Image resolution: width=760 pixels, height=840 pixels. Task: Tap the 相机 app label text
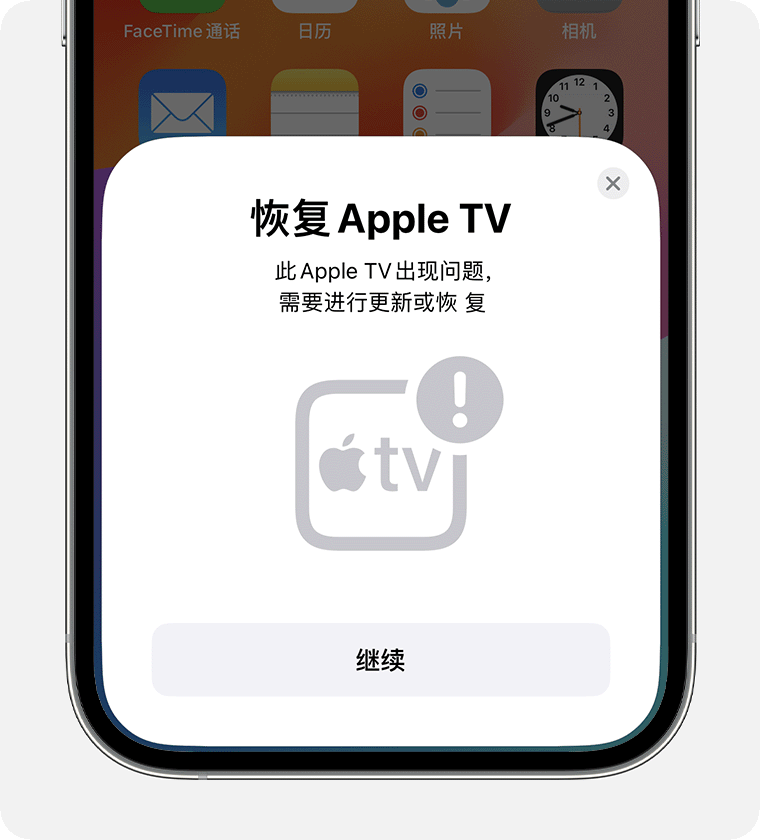click(x=581, y=30)
